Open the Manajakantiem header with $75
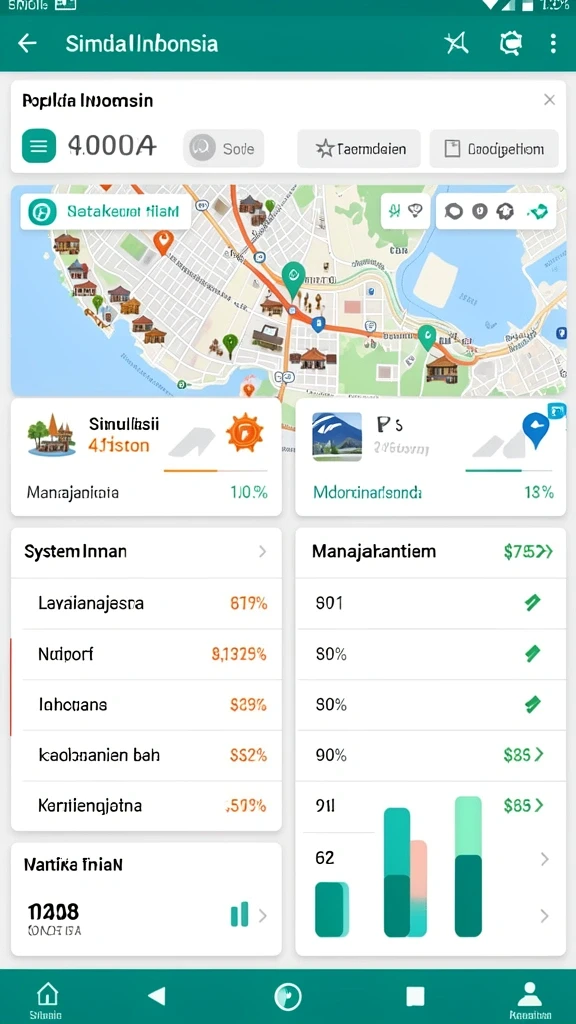 click(430, 552)
